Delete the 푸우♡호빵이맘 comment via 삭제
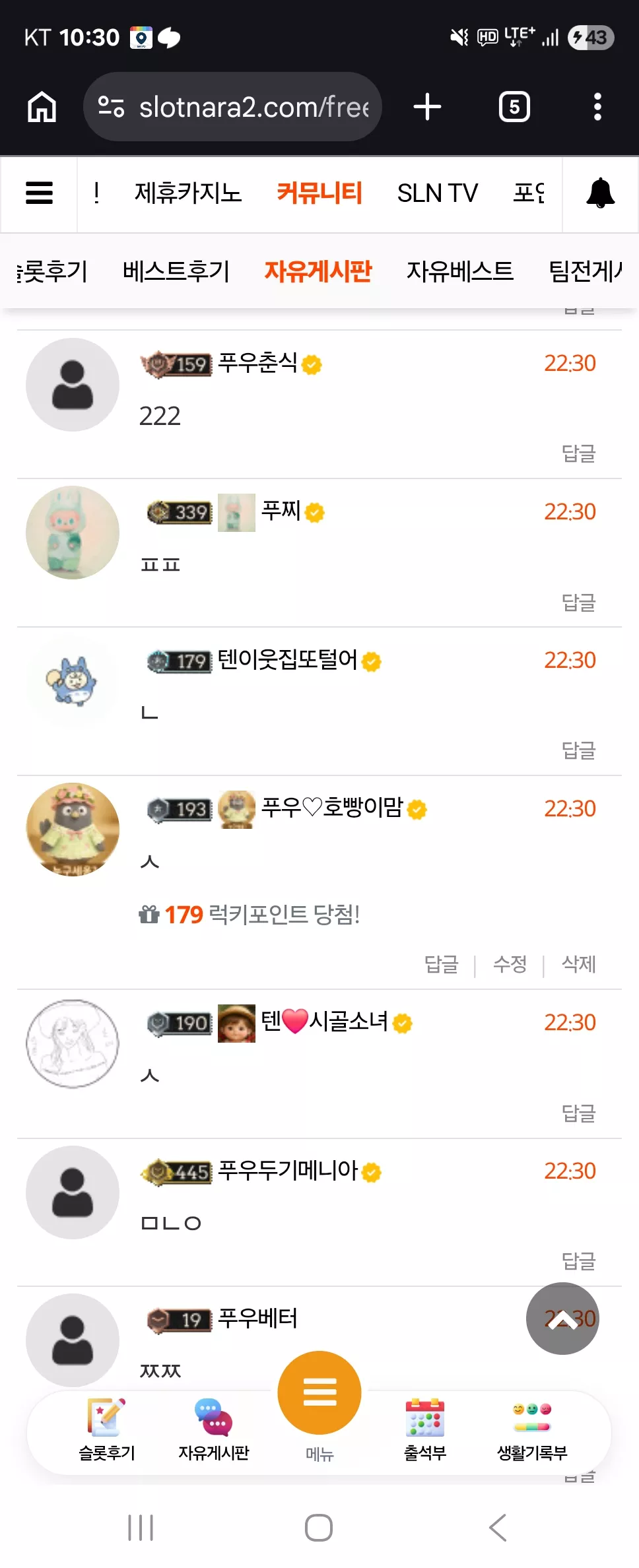The image size is (639, 1568). (x=578, y=964)
